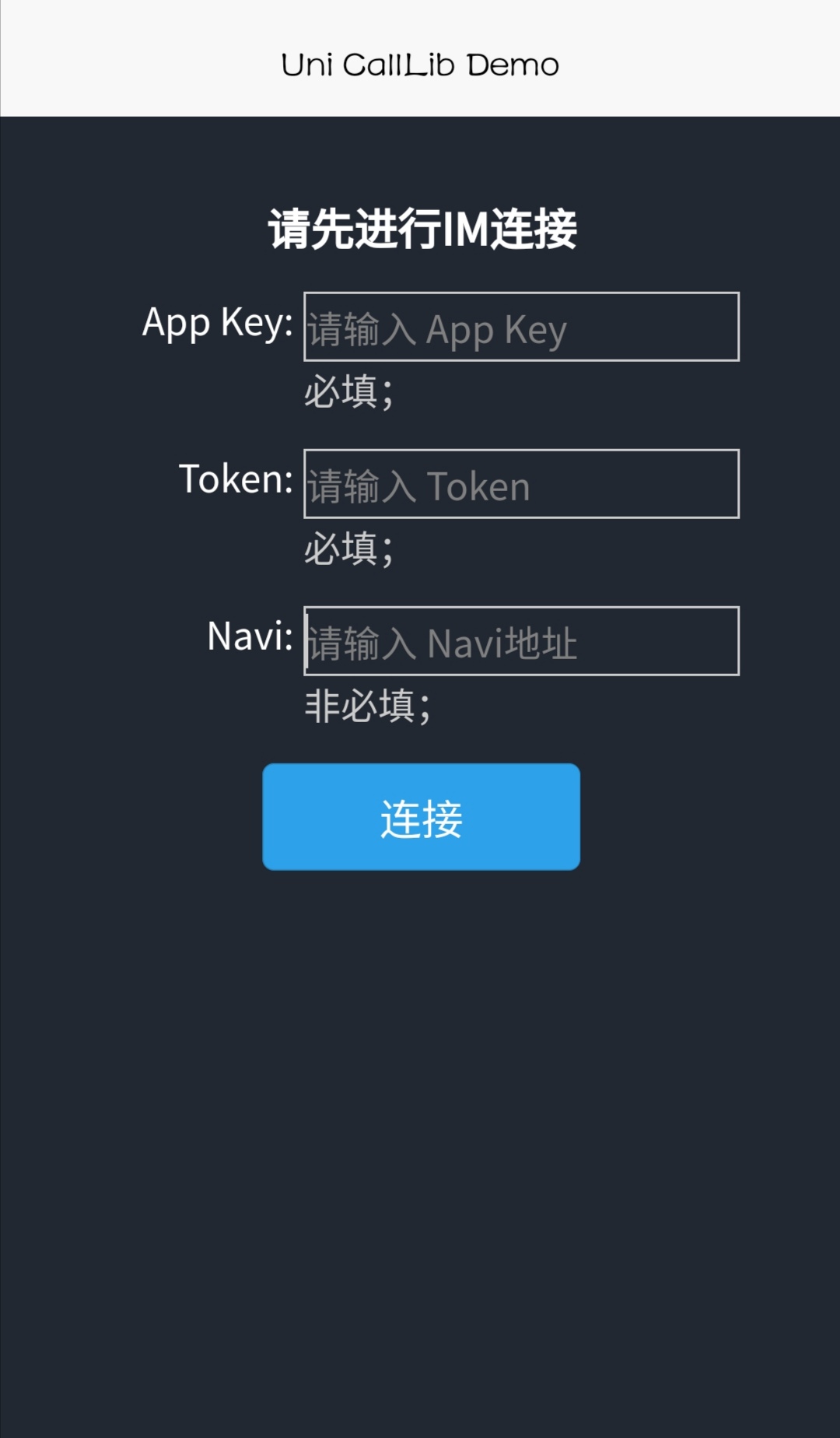The height and width of the screenshot is (1438, 840).
Task: Tap the App Key input field
Action: tap(521, 327)
